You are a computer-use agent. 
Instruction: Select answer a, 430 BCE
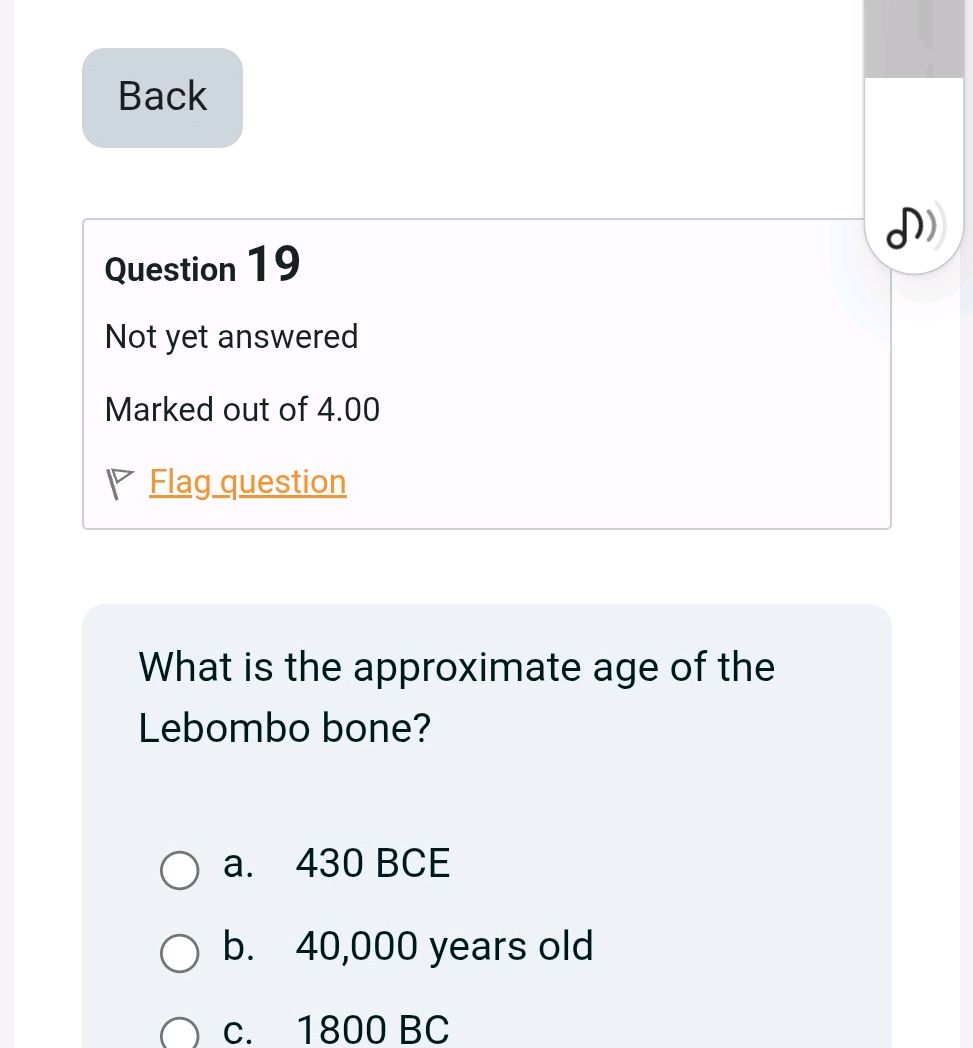pos(178,870)
